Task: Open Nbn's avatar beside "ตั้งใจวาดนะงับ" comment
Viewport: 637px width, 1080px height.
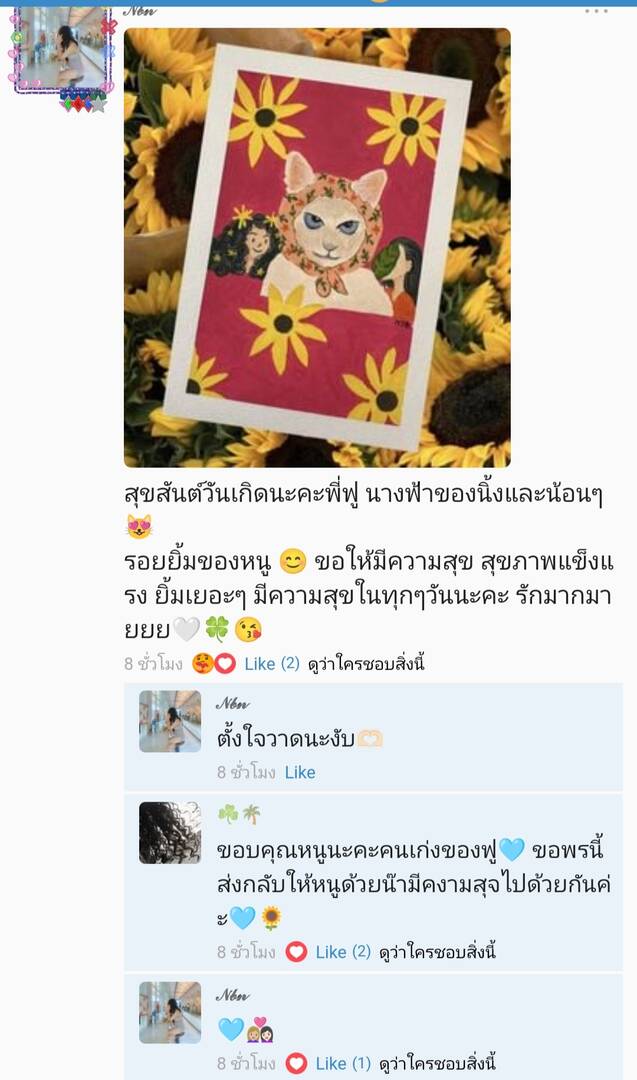Action: (x=170, y=721)
